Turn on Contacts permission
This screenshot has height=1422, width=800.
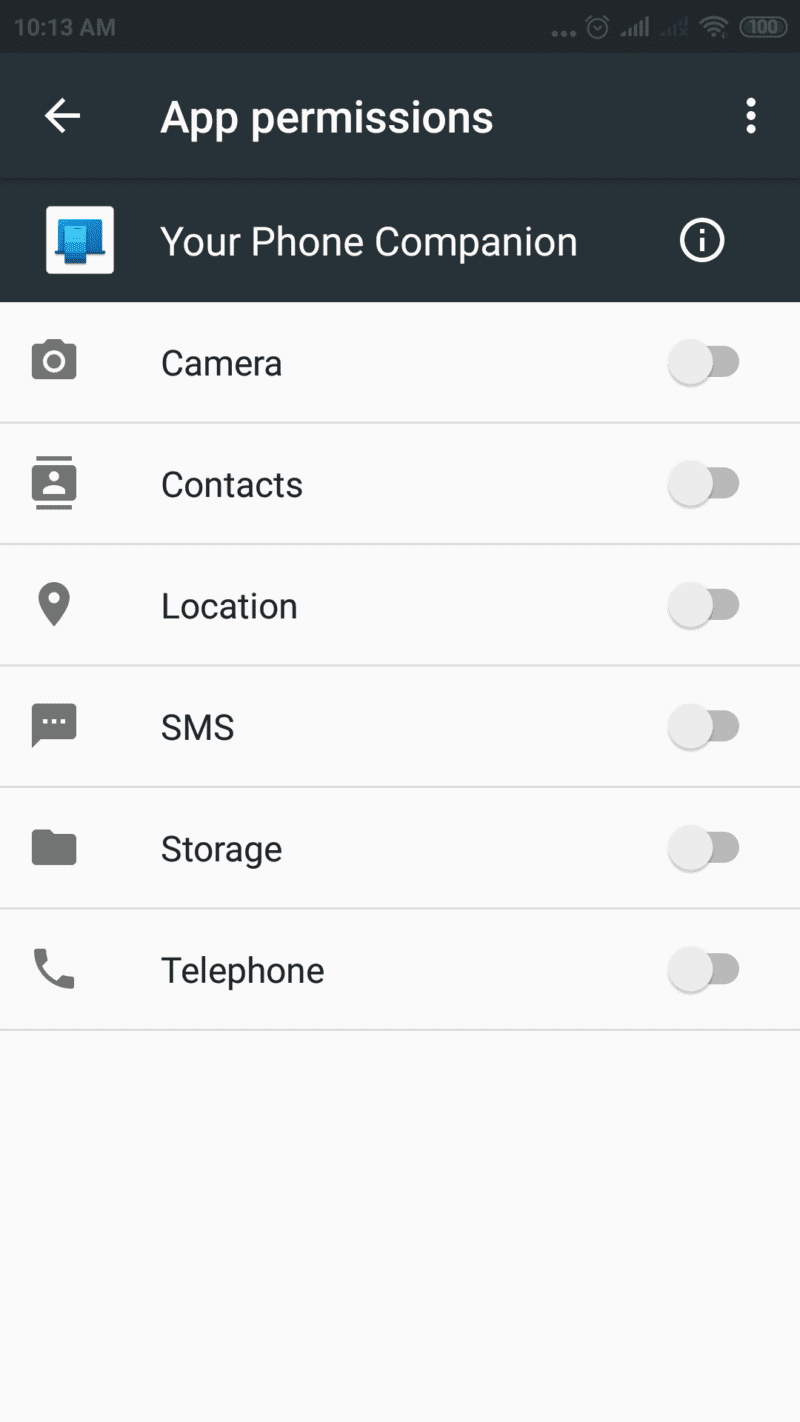[704, 484]
